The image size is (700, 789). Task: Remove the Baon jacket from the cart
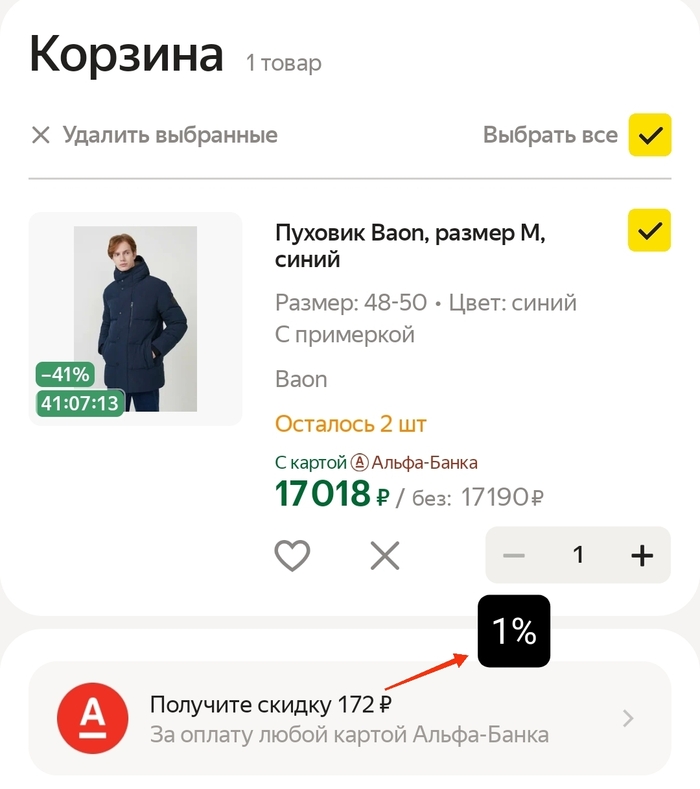coord(385,555)
